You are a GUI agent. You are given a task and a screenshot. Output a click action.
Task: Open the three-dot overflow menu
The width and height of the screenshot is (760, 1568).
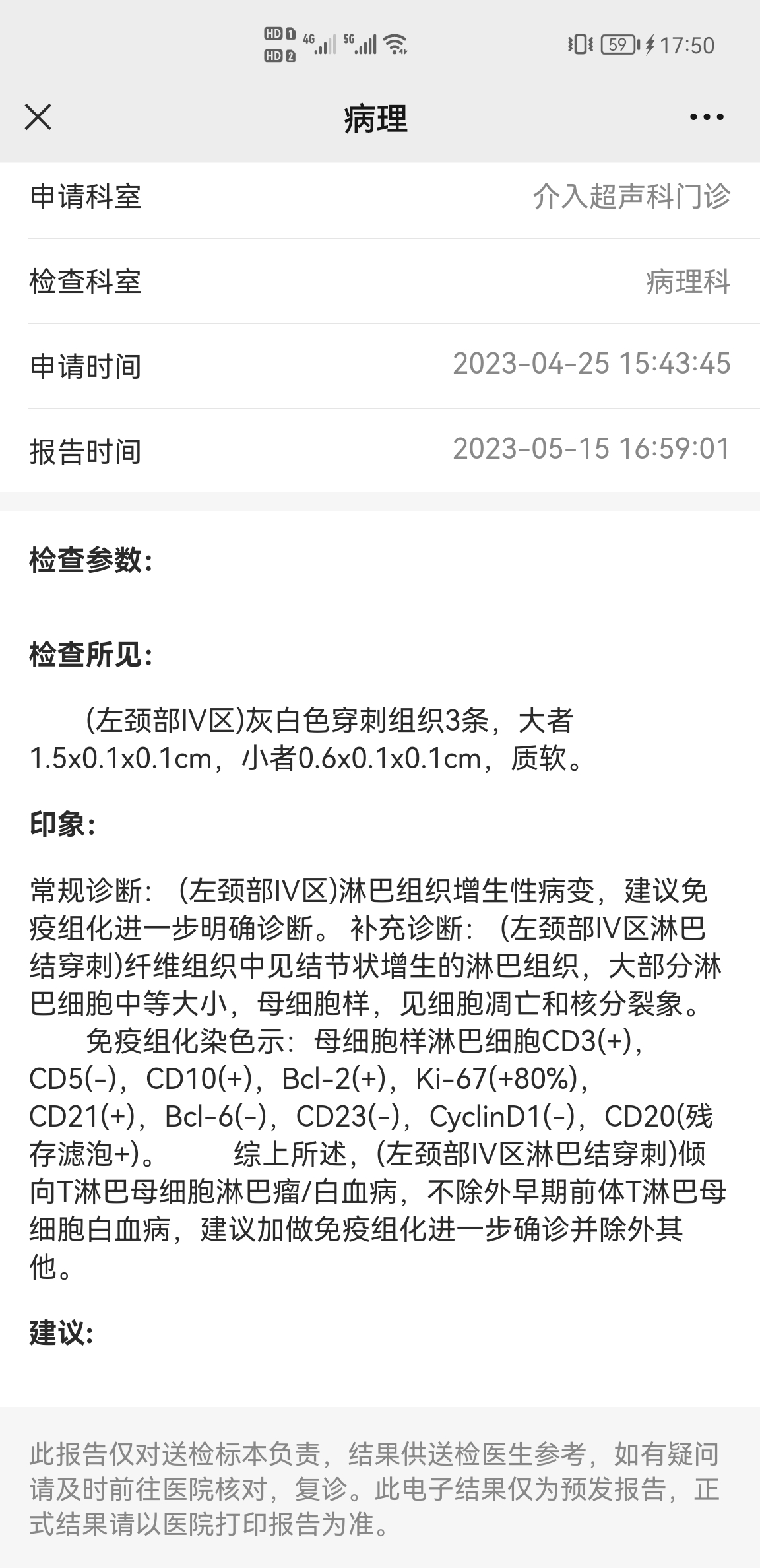click(707, 117)
